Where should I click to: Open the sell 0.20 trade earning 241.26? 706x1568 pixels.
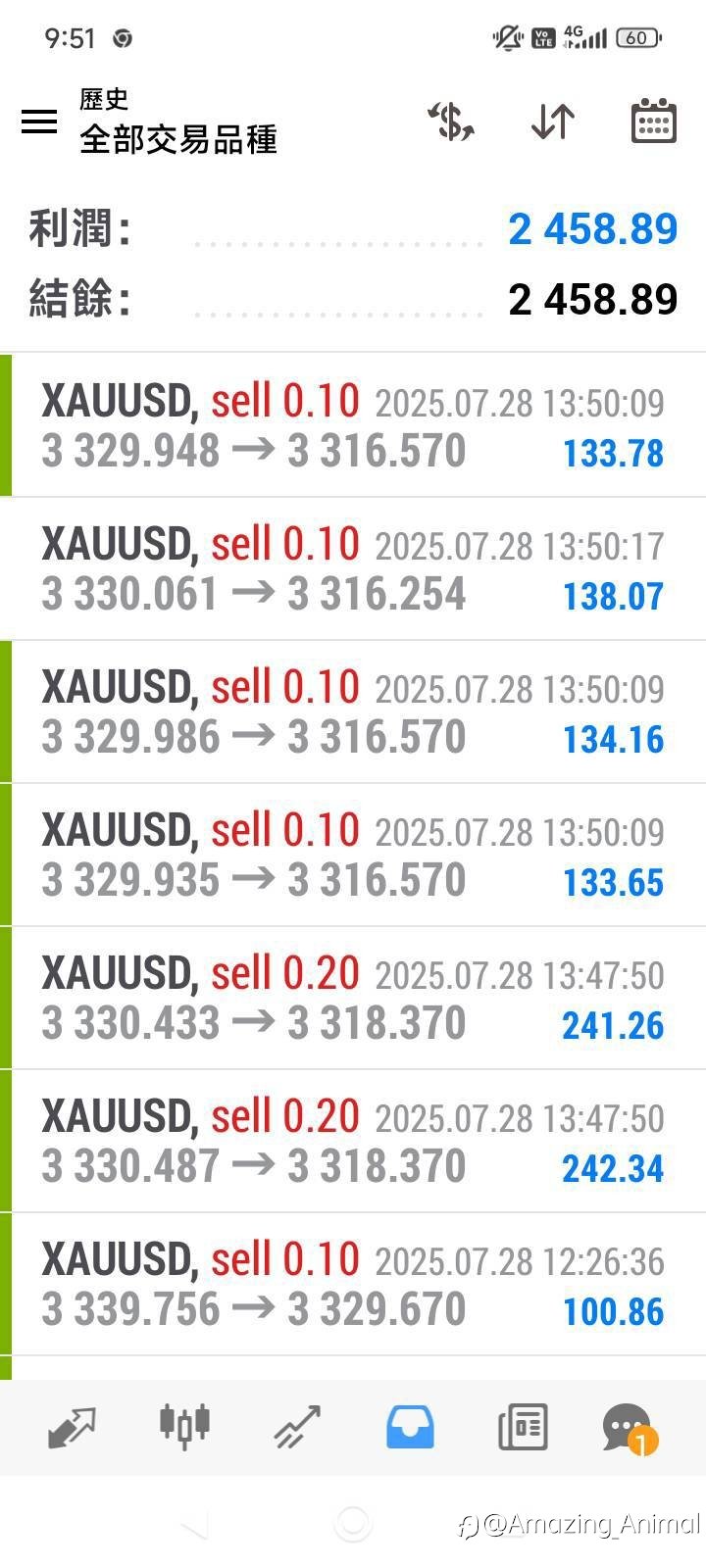point(353,999)
